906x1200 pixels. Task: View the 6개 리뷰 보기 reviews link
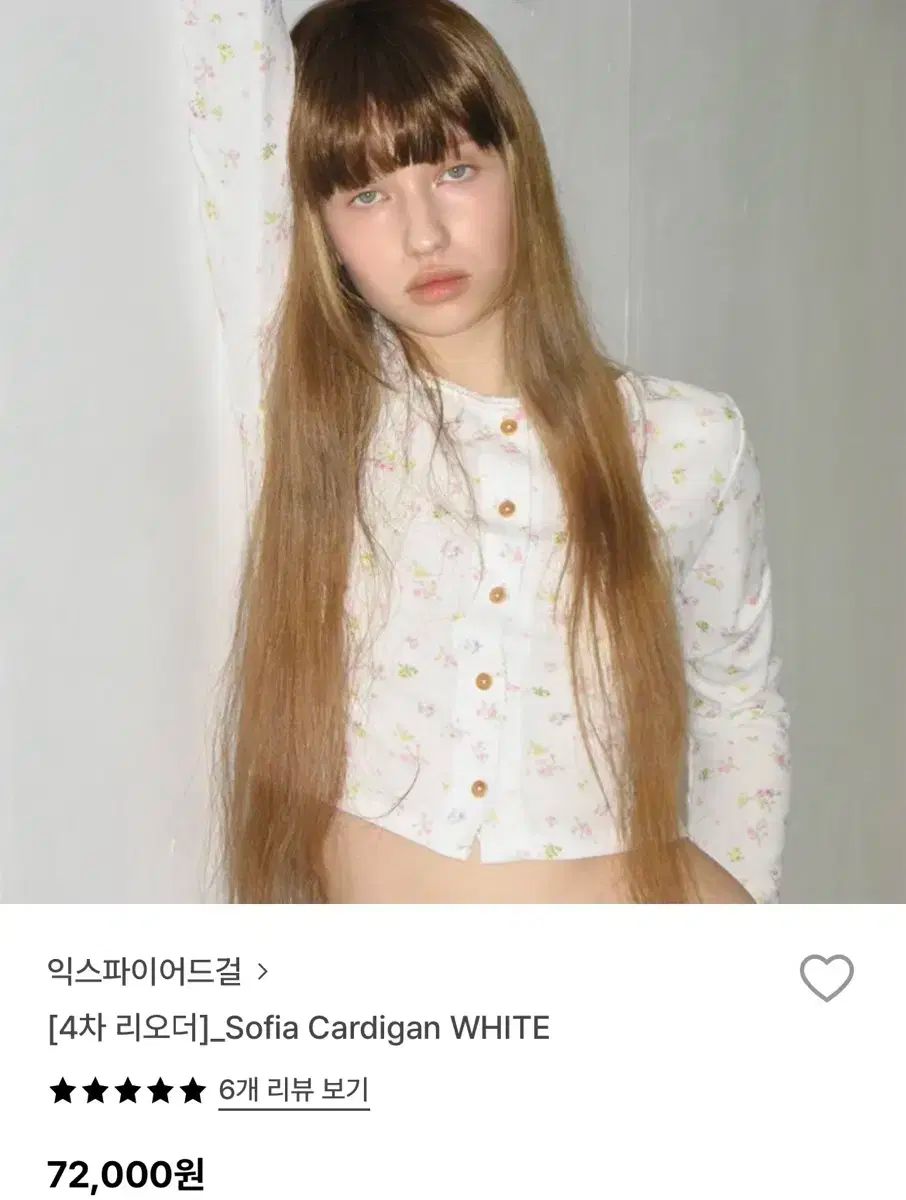coord(293,1089)
